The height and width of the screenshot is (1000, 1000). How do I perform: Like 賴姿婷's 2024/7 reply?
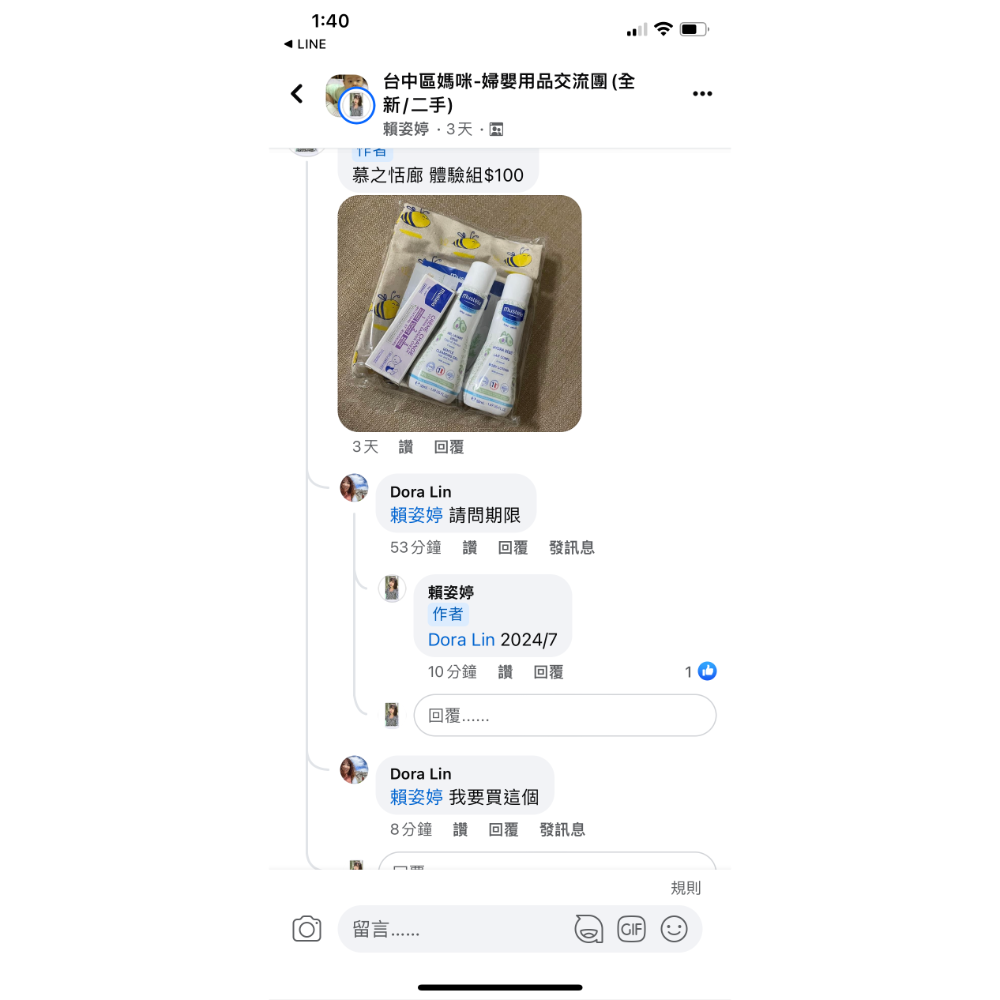(x=505, y=672)
